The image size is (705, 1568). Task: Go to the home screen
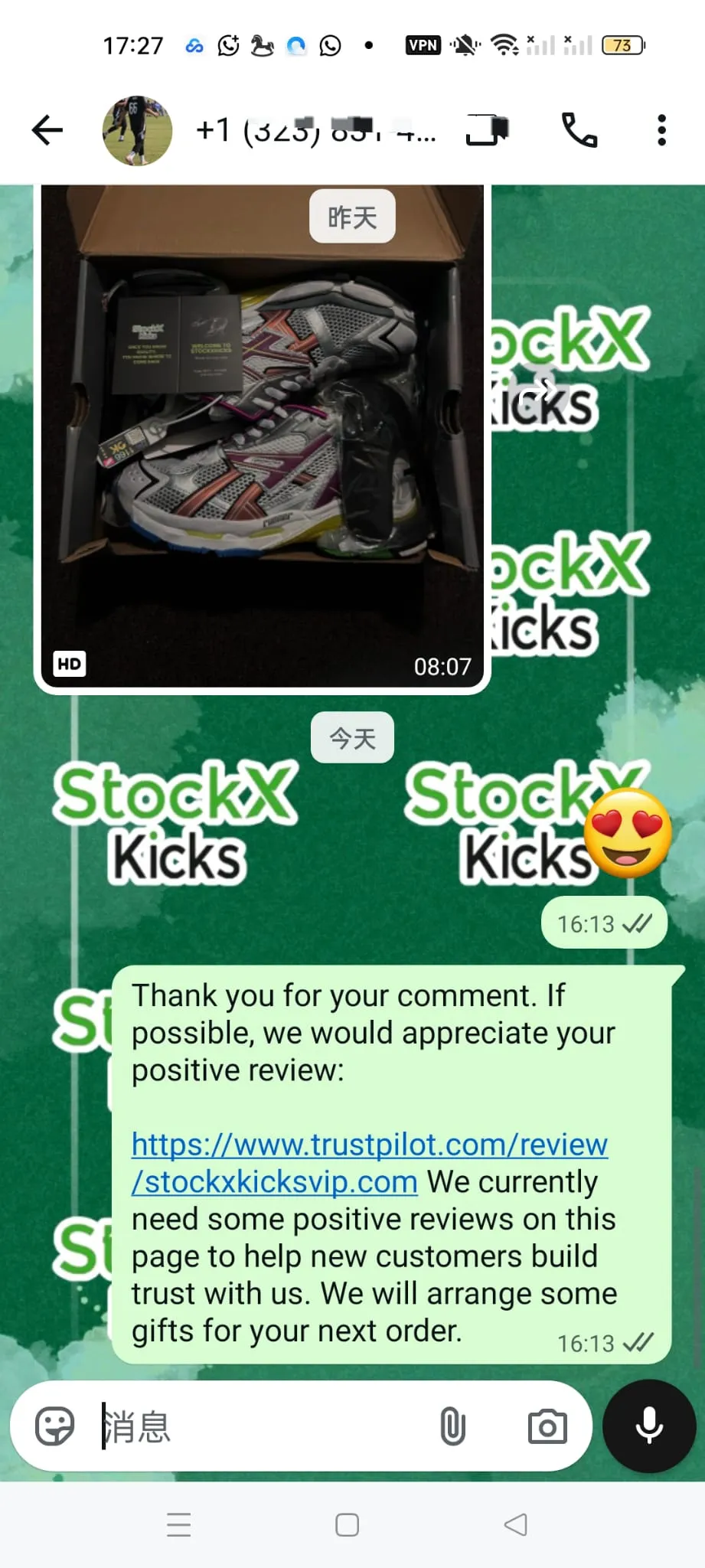pyautogui.click(x=347, y=1524)
